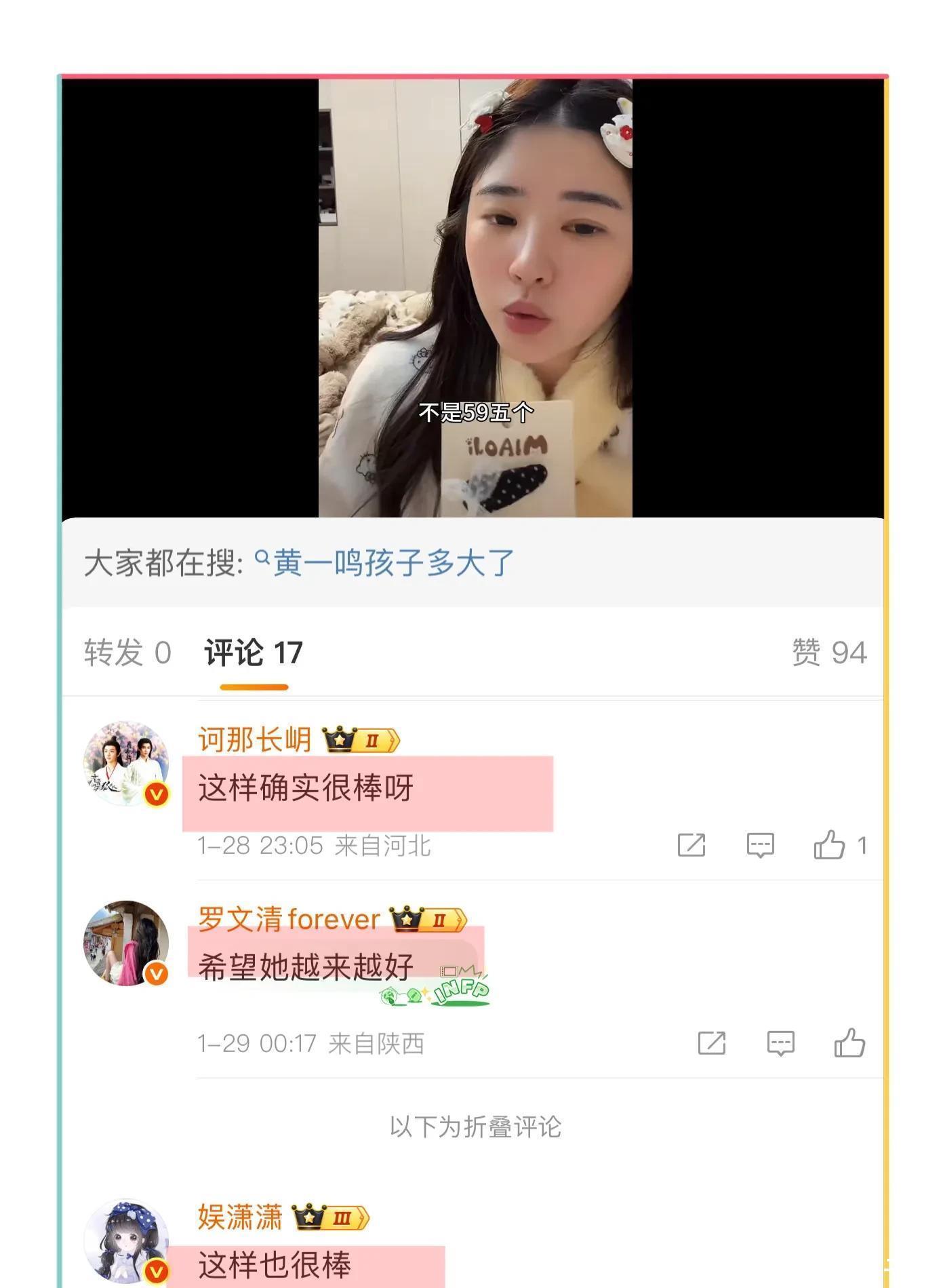Like 诃那长岄's comment
943x1288 pixels.
coord(830,845)
